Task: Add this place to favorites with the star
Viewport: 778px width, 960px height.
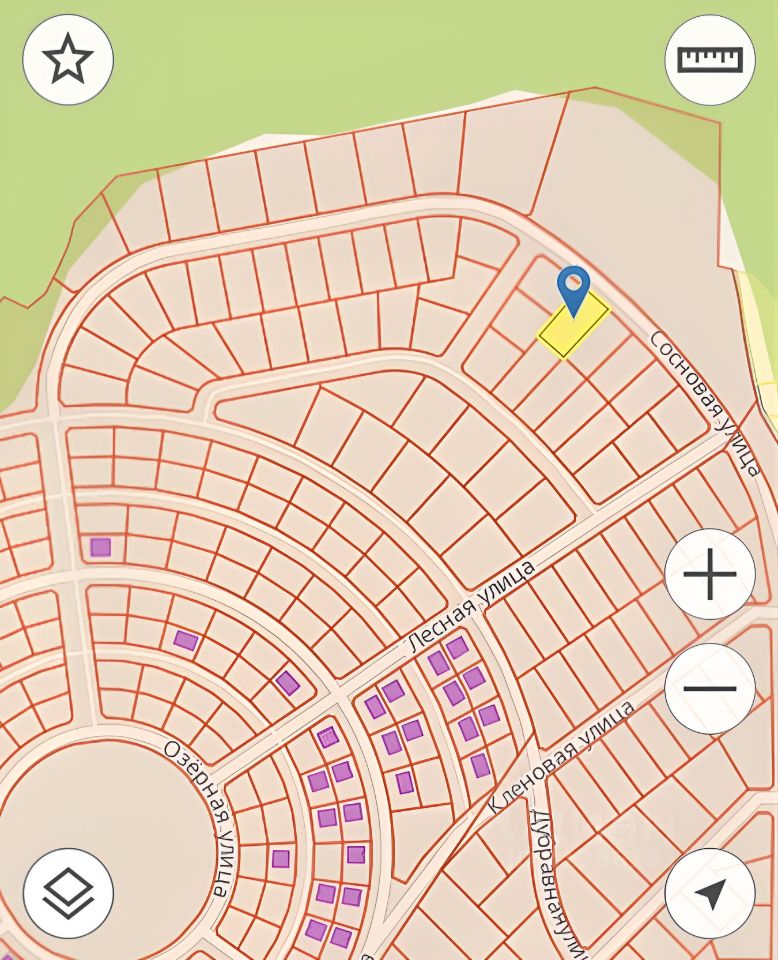Action: 68,60
